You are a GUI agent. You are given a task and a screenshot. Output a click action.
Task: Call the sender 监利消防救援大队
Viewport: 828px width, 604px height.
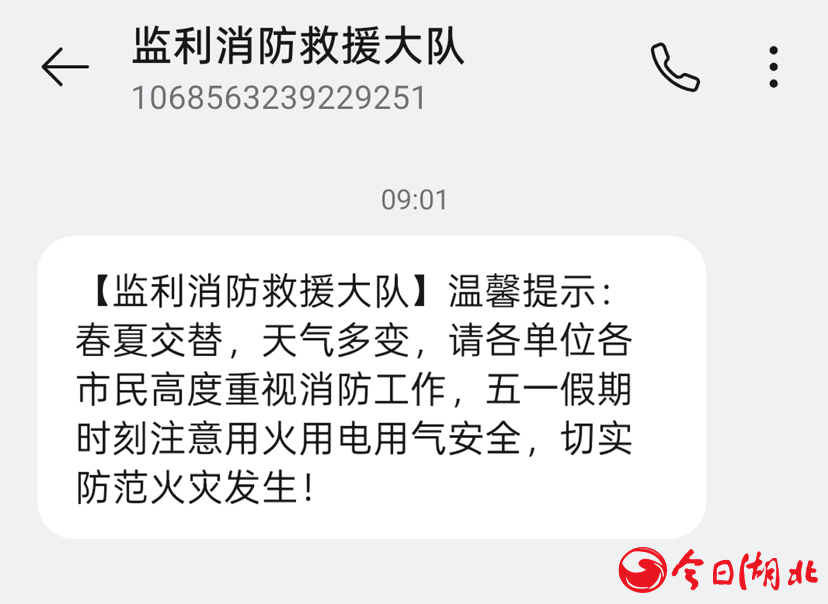tap(675, 67)
